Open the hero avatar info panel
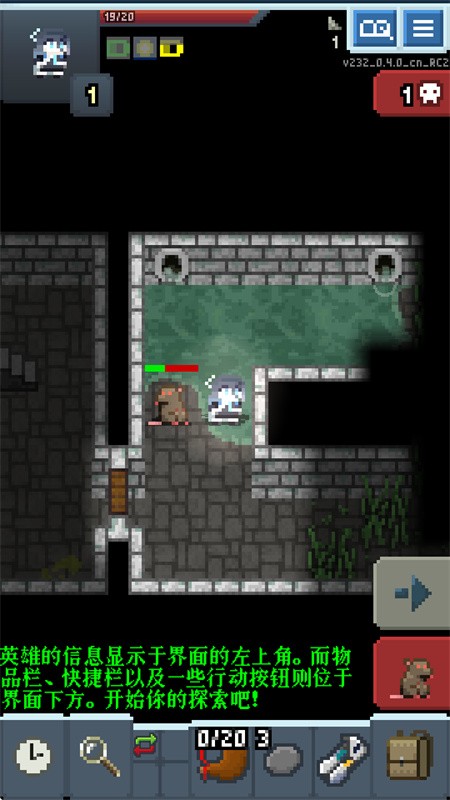 (x=50, y=54)
